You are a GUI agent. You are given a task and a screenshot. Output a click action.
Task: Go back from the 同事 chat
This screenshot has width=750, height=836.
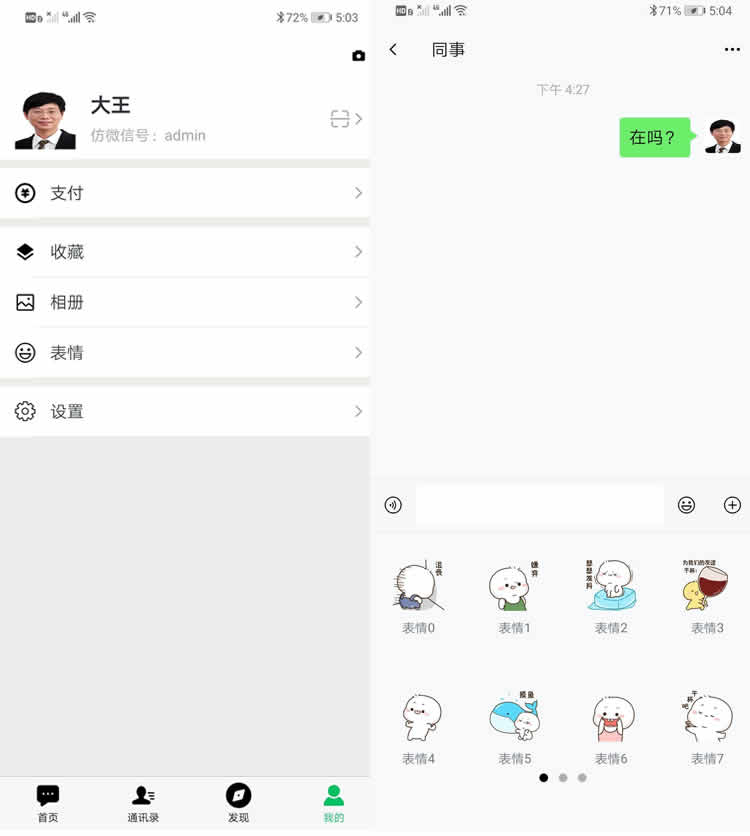point(393,49)
